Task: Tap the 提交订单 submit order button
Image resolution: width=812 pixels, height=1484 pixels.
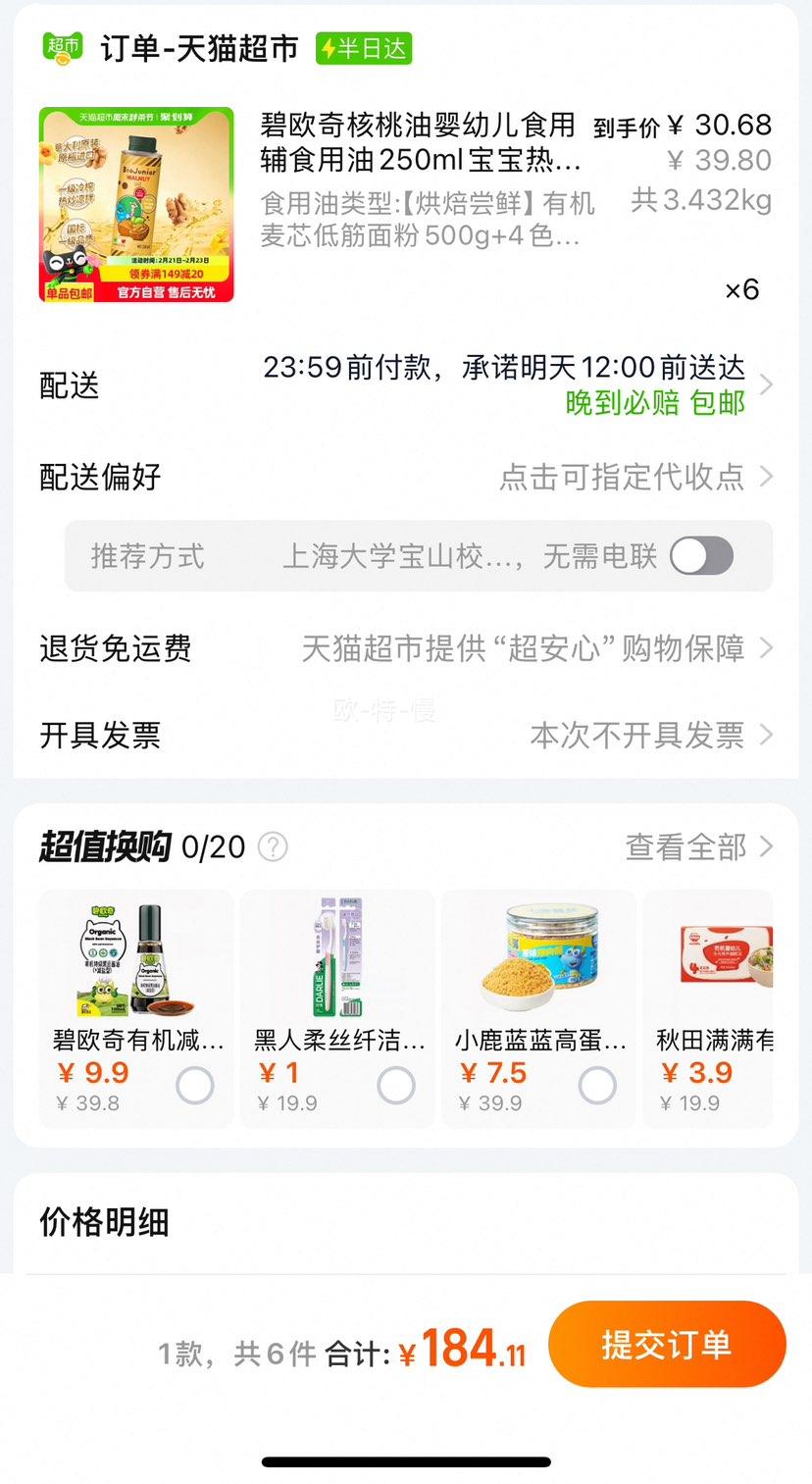Action: tap(668, 1346)
